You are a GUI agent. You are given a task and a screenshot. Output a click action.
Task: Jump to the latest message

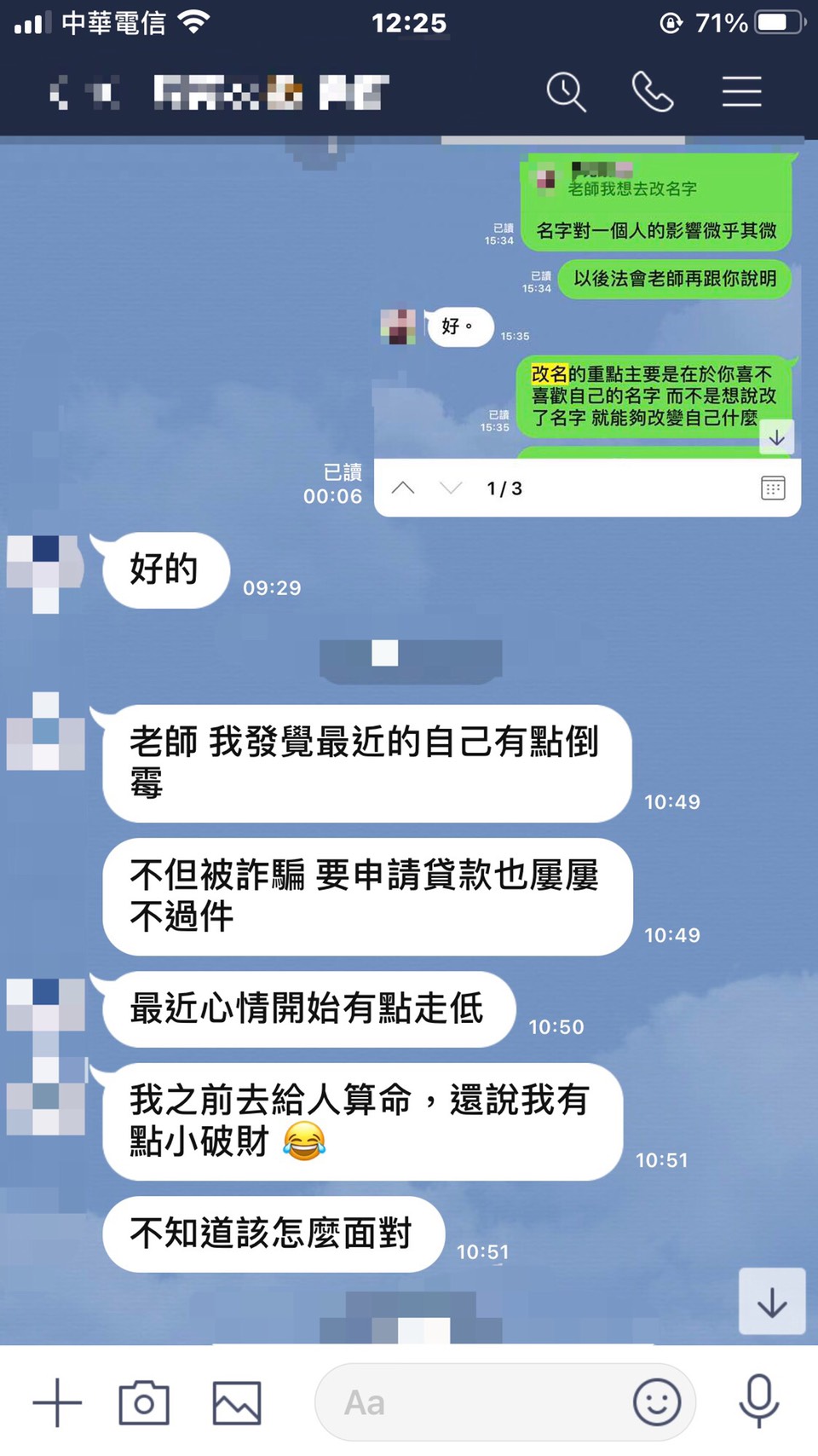(772, 1302)
